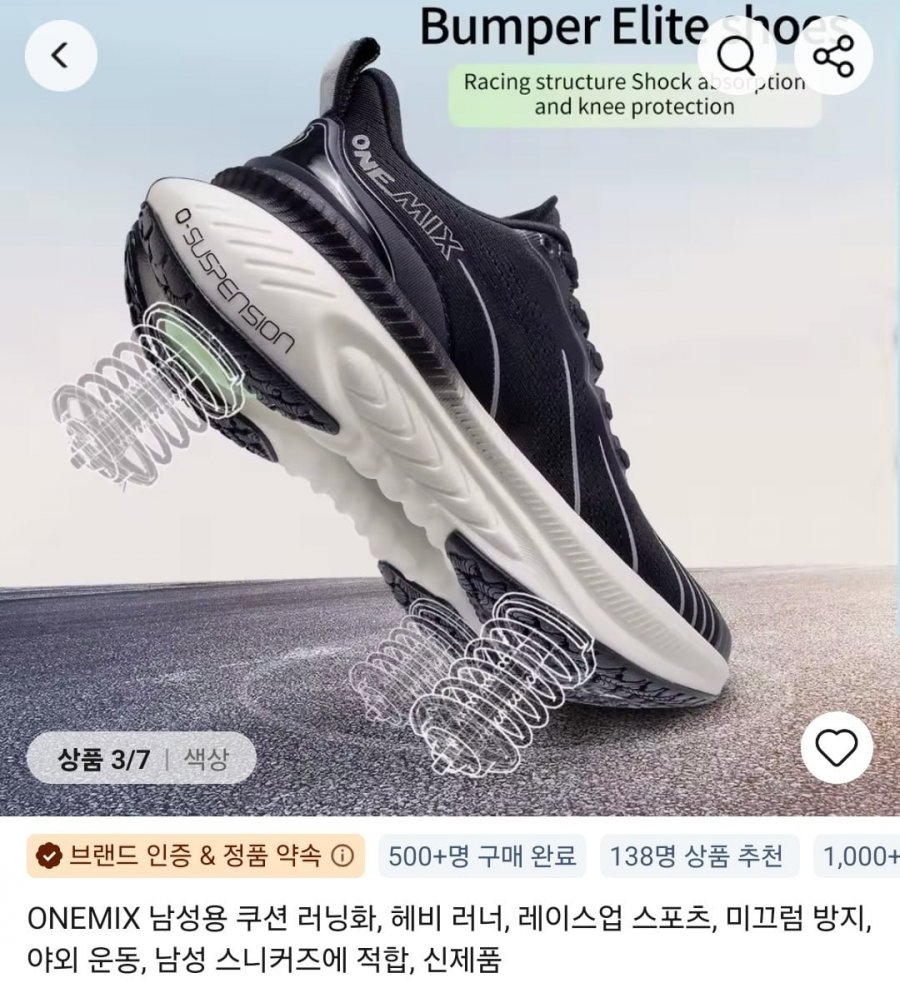Open search with the magnifier icon
The width and height of the screenshot is (900, 983).
click(736, 56)
